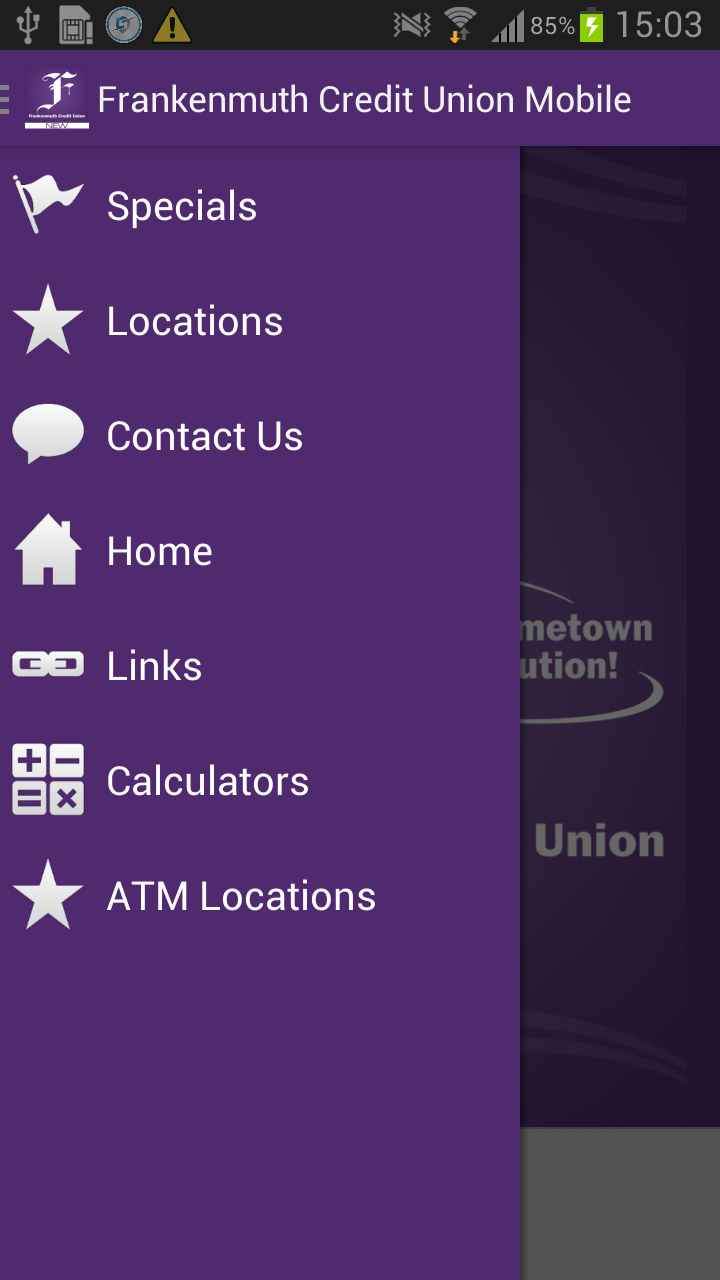Tap the Locations star icon
The width and height of the screenshot is (720, 1280).
point(47,320)
